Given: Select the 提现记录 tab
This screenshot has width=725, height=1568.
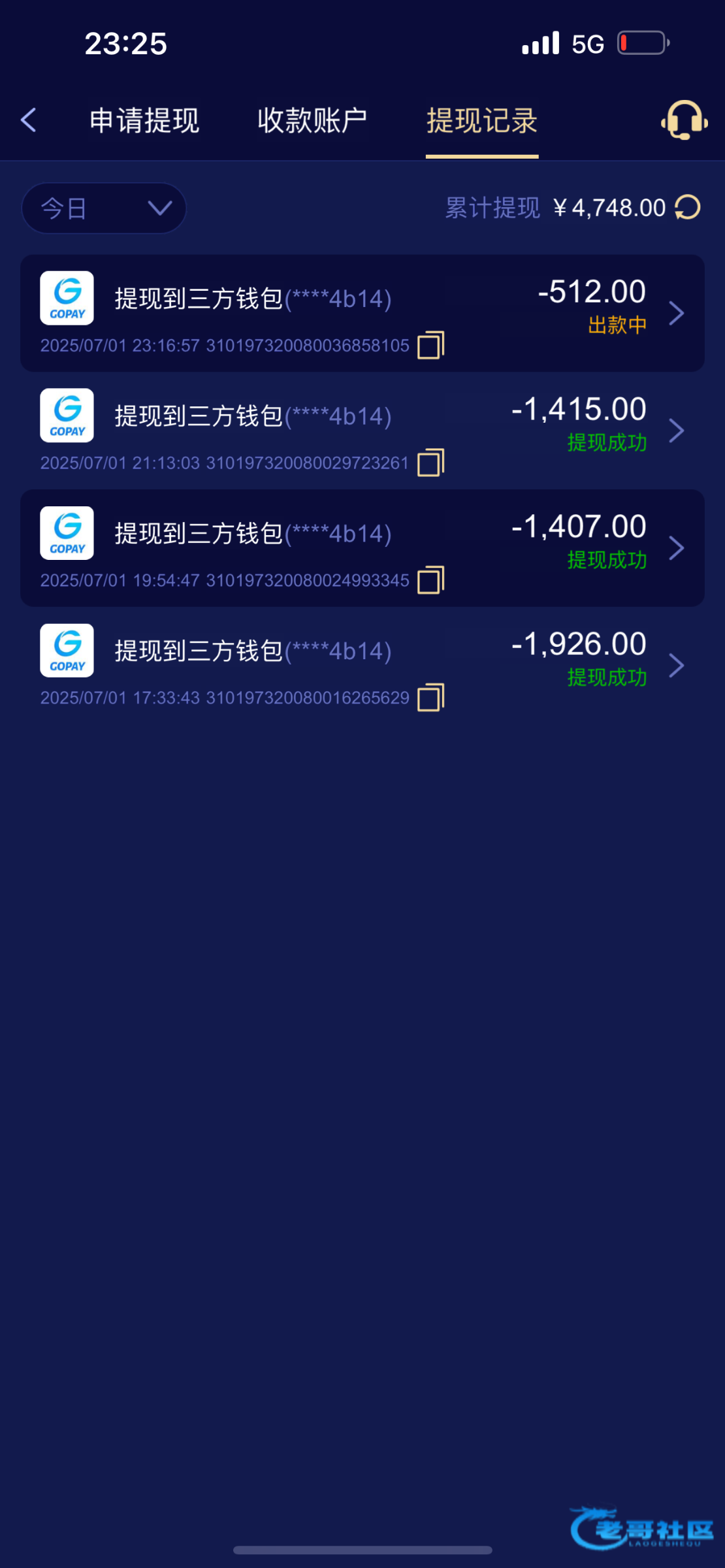Looking at the screenshot, I should click(482, 121).
